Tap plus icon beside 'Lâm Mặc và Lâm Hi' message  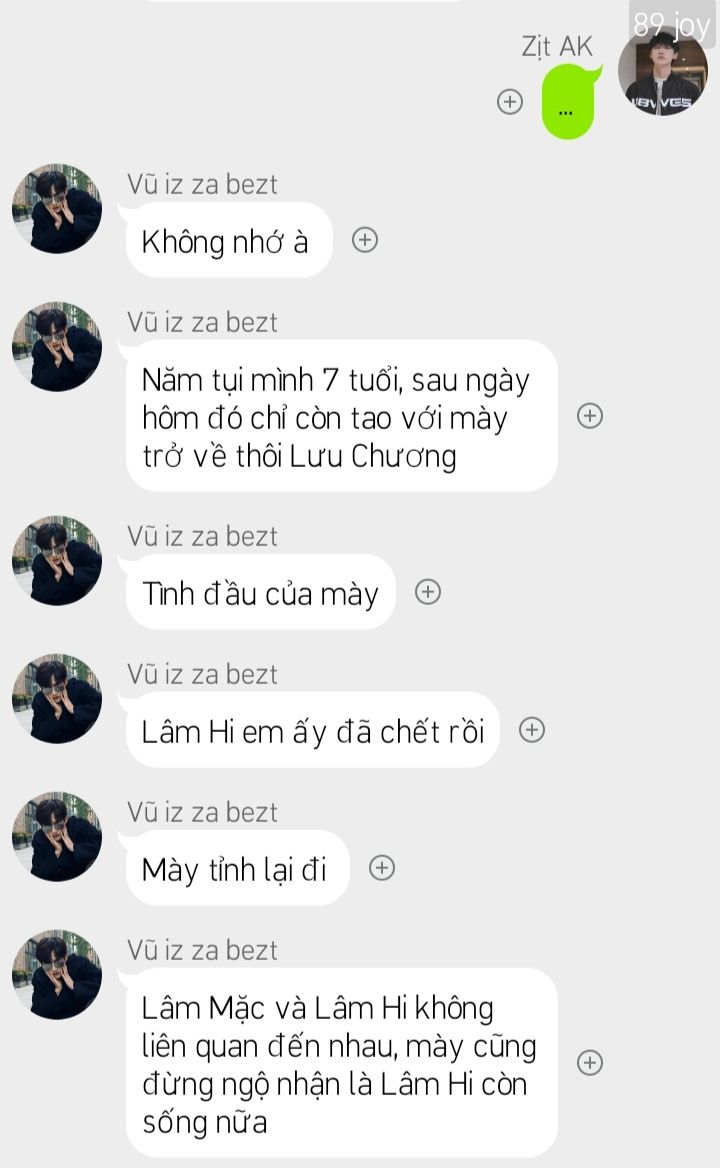[590, 1062]
